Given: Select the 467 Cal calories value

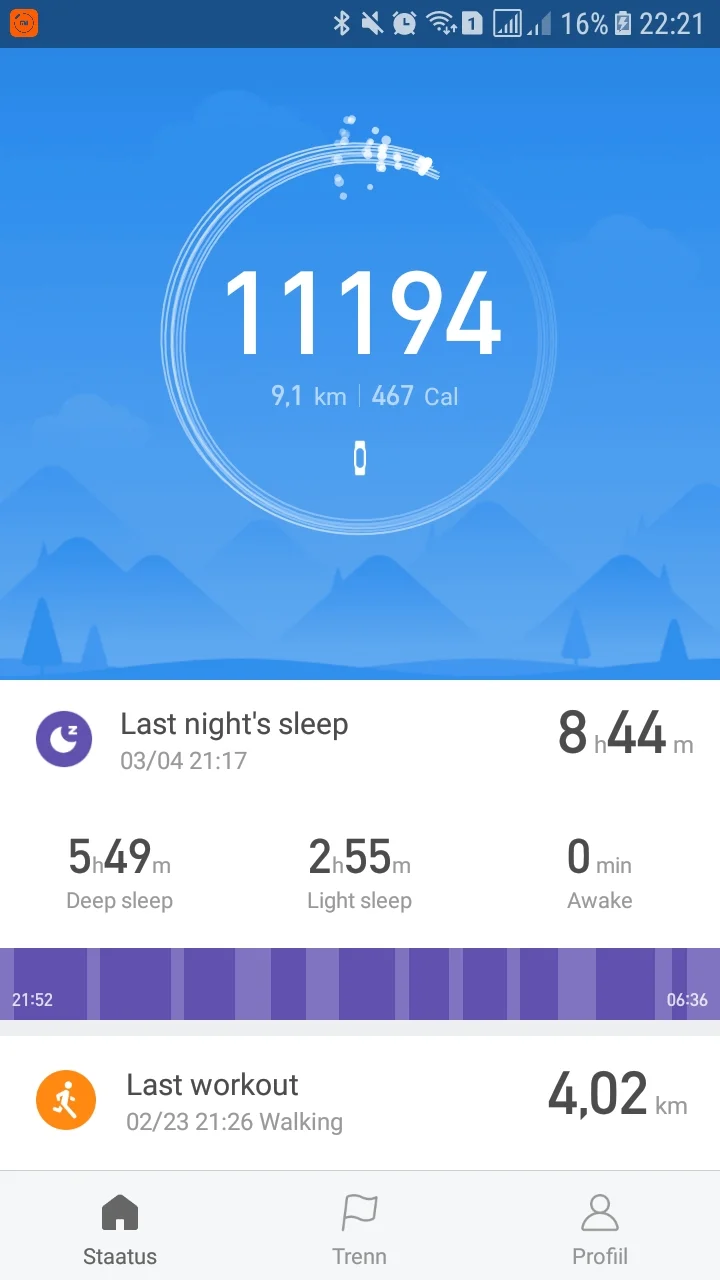Looking at the screenshot, I should (x=412, y=396).
